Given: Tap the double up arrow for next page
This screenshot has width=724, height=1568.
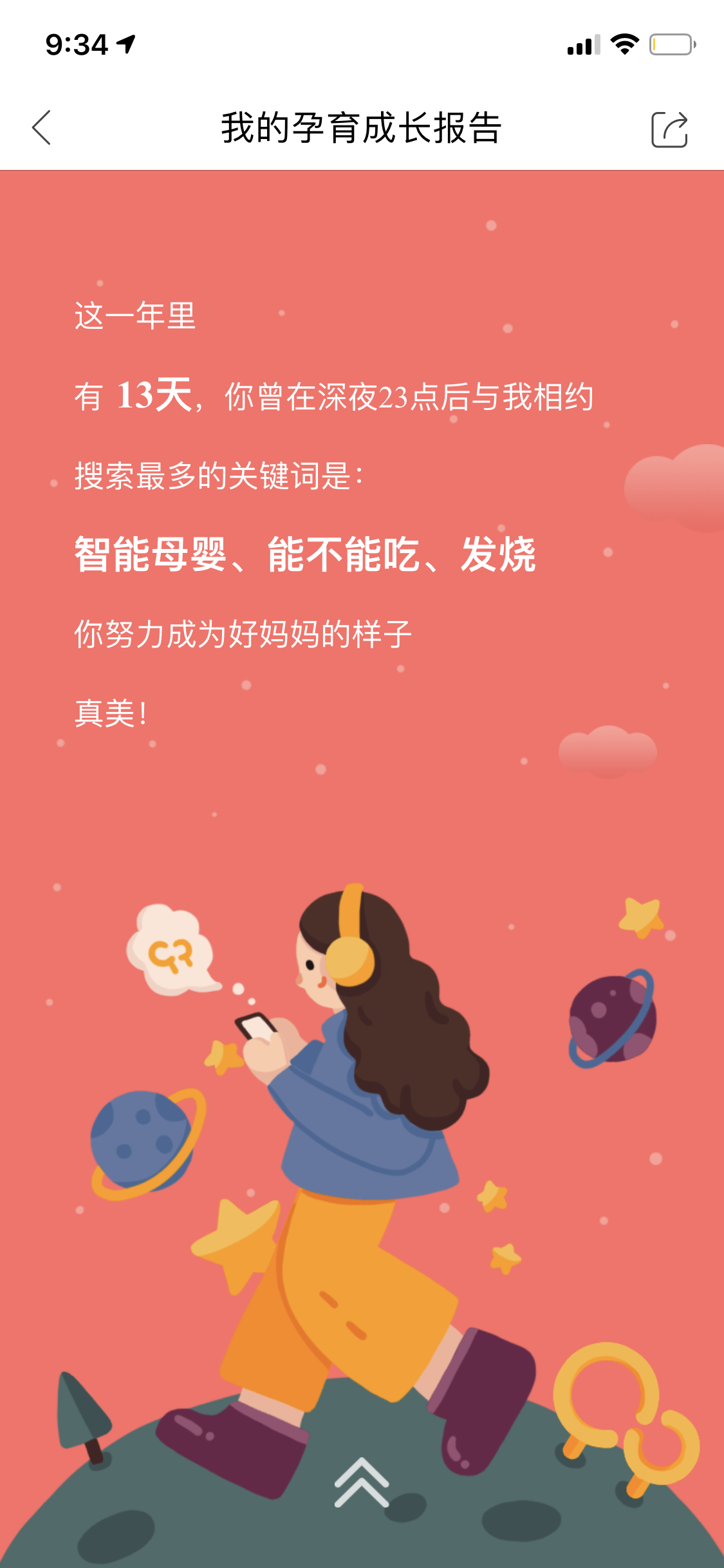Looking at the screenshot, I should pos(362,1483).
